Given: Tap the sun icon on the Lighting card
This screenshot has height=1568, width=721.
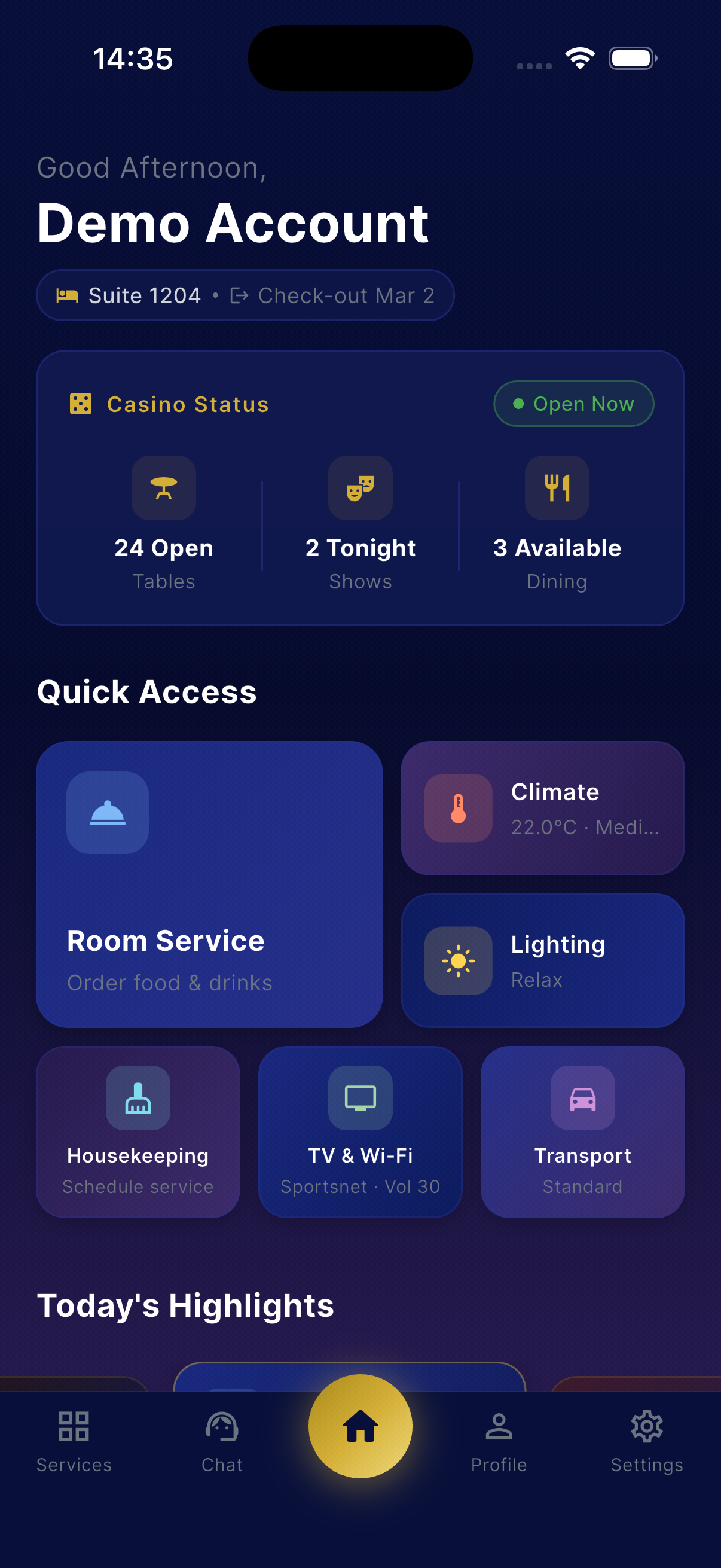Looking at the screenshot, I should point(457,960).
